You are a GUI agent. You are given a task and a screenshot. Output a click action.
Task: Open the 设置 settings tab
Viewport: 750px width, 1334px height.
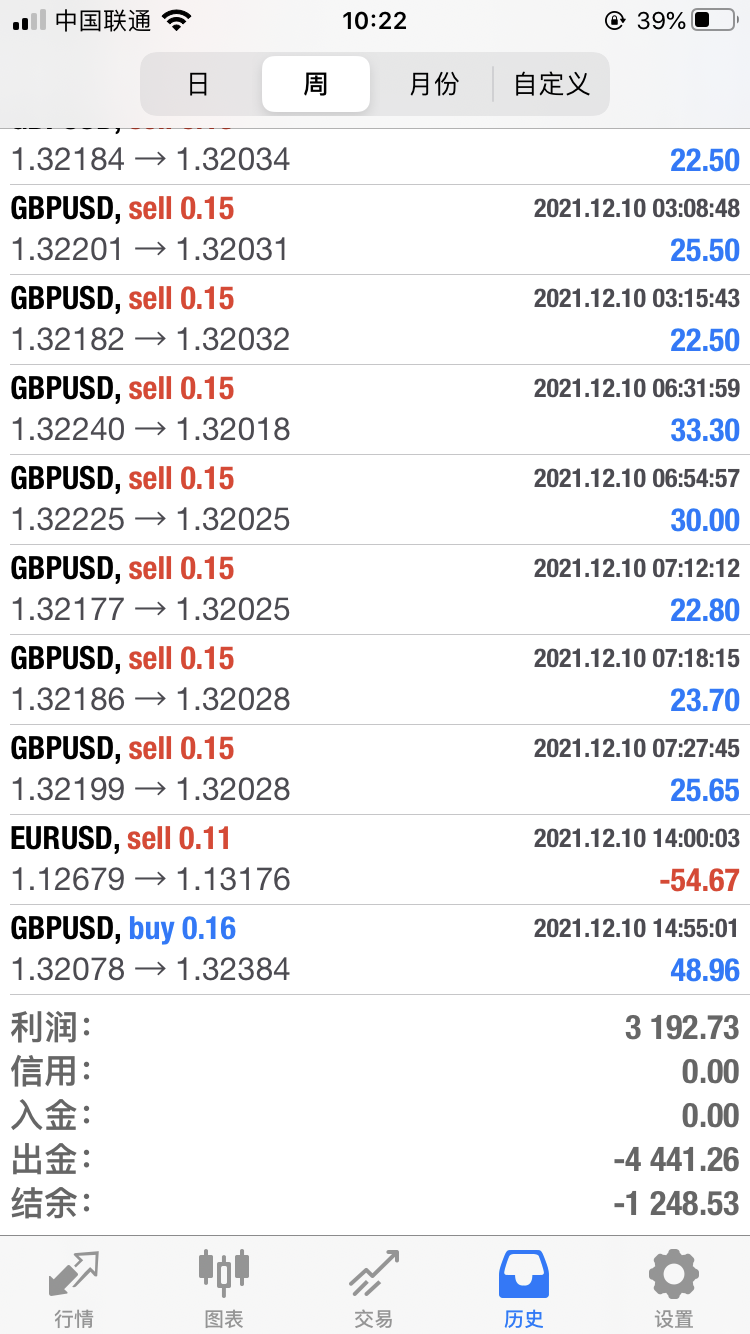coord(674,1286)
